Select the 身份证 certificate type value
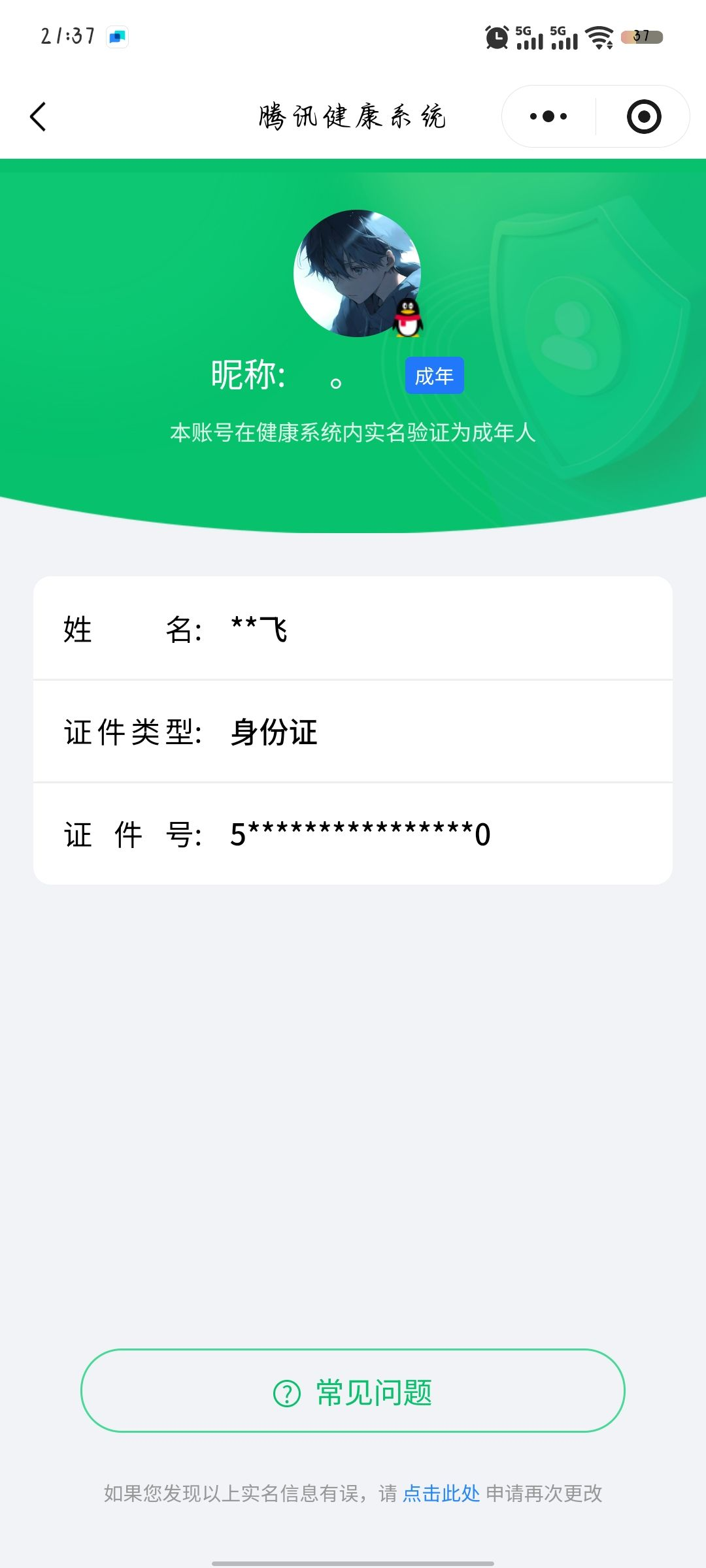Screen dimensions: 706x1568 coord(273,733)
